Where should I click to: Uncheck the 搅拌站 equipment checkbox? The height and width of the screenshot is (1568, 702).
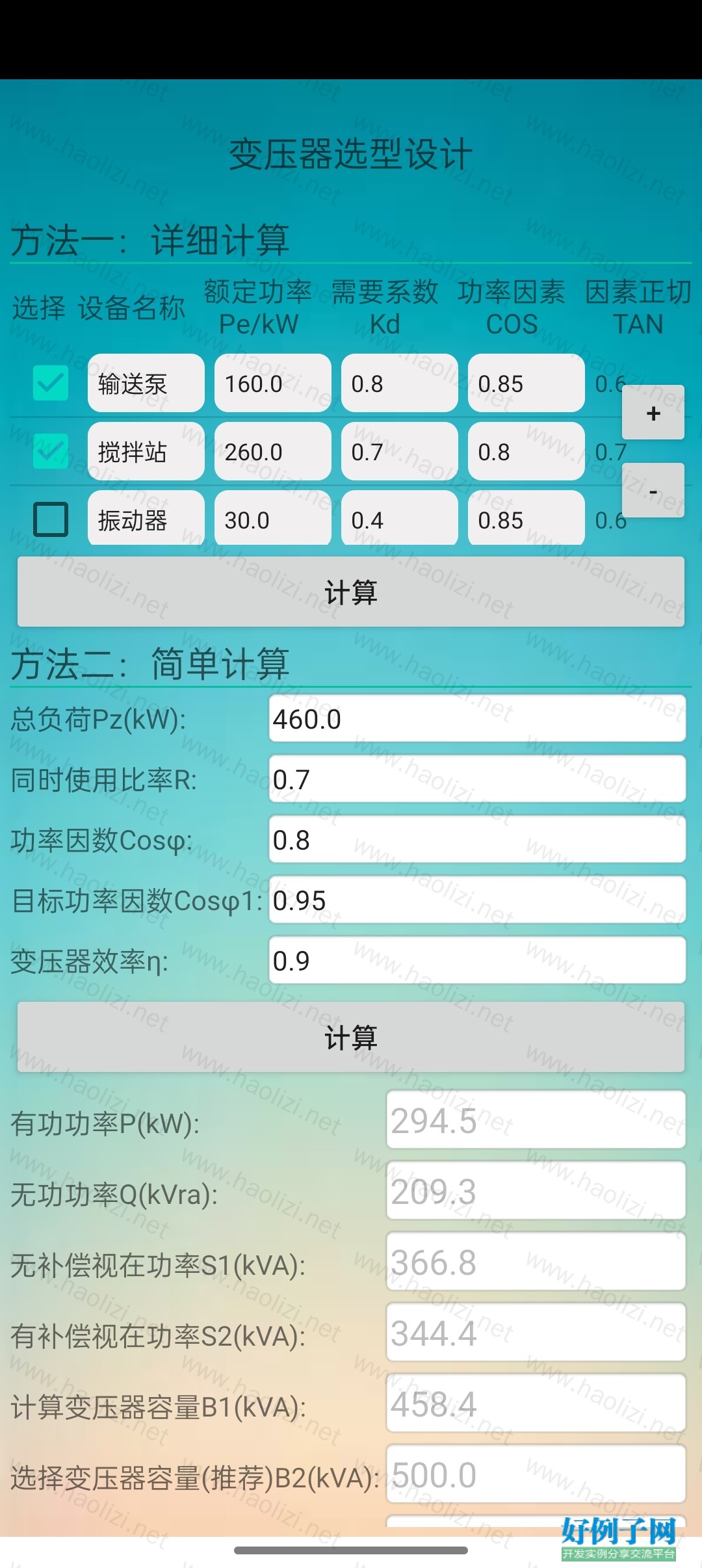pyautogui.click(x=51, y=451)
